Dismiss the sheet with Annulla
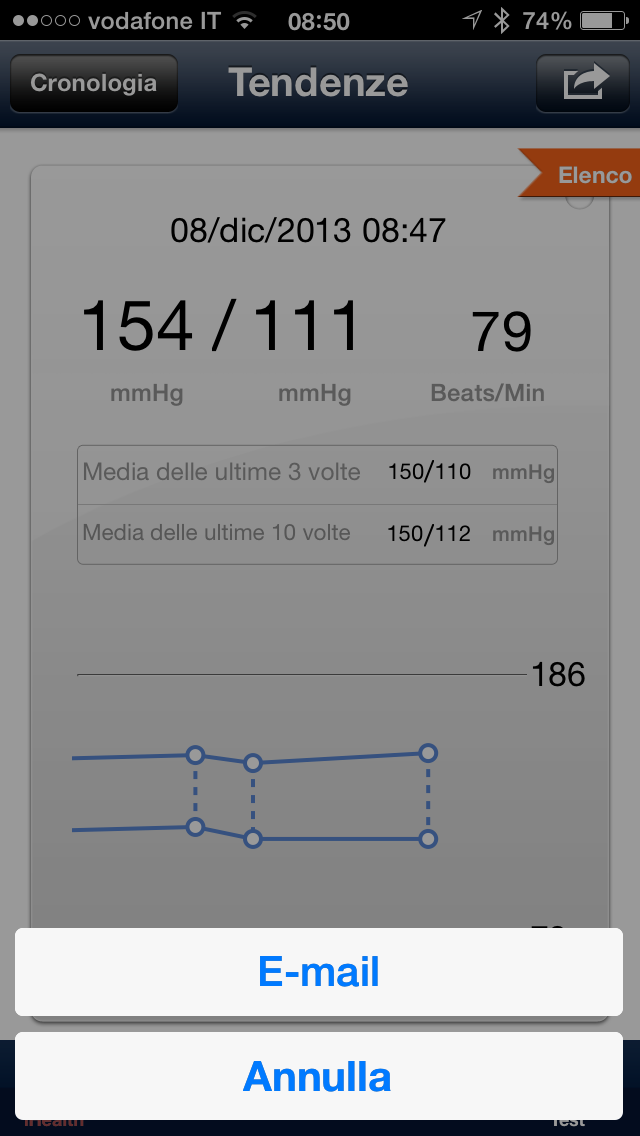 318,1076
